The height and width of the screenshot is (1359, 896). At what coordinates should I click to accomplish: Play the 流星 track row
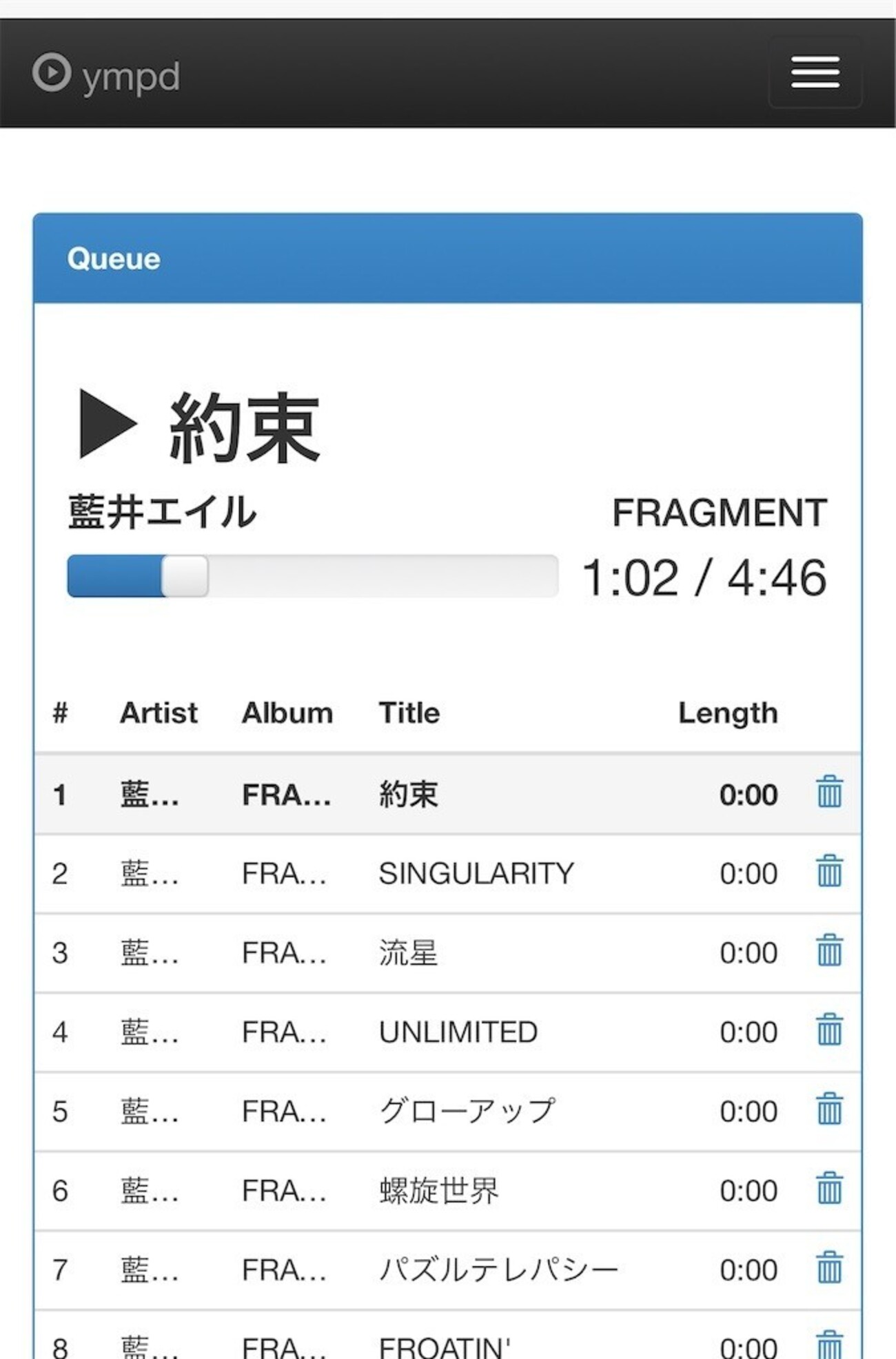408,953
